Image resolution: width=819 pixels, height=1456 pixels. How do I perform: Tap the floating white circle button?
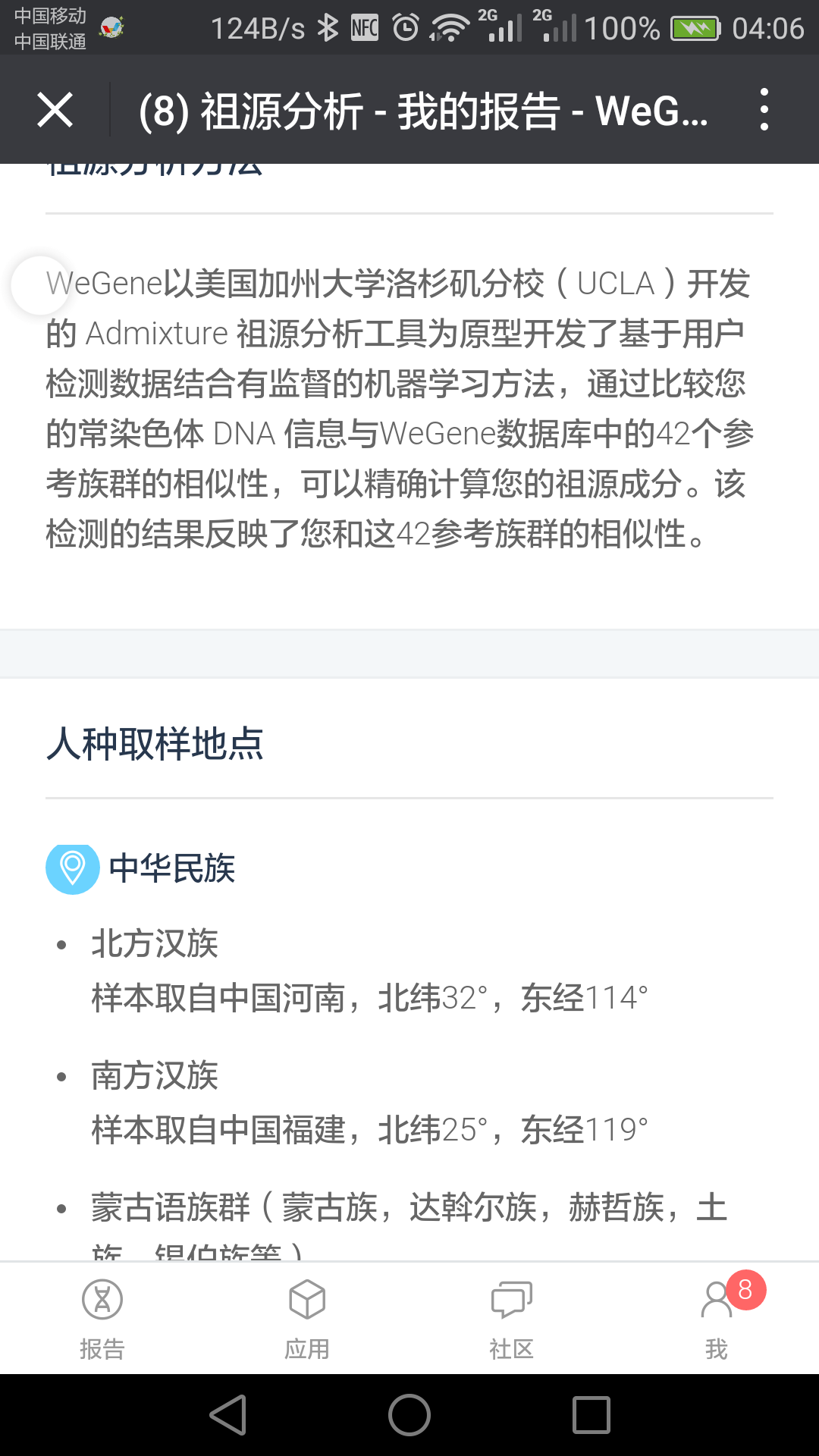40,285
